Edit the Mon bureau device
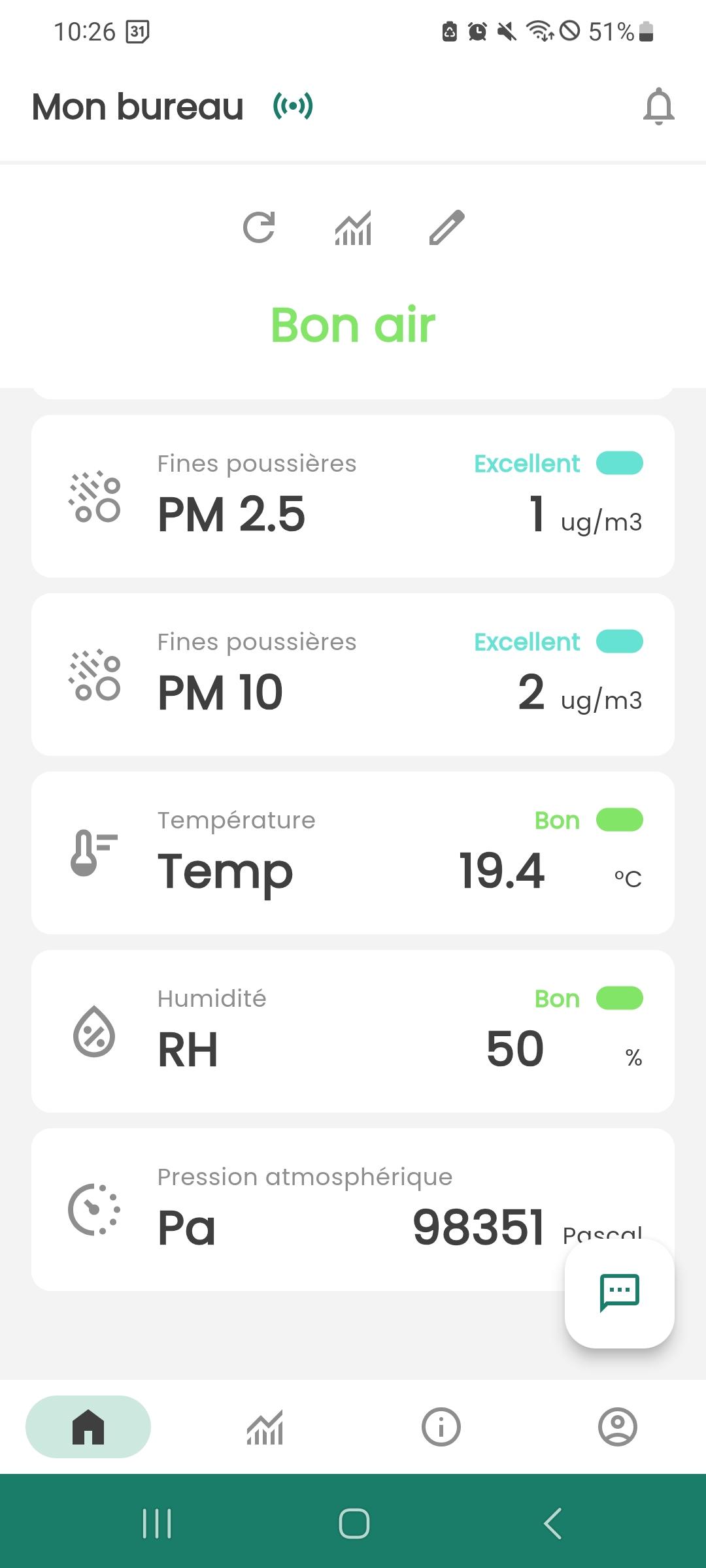 447,227
